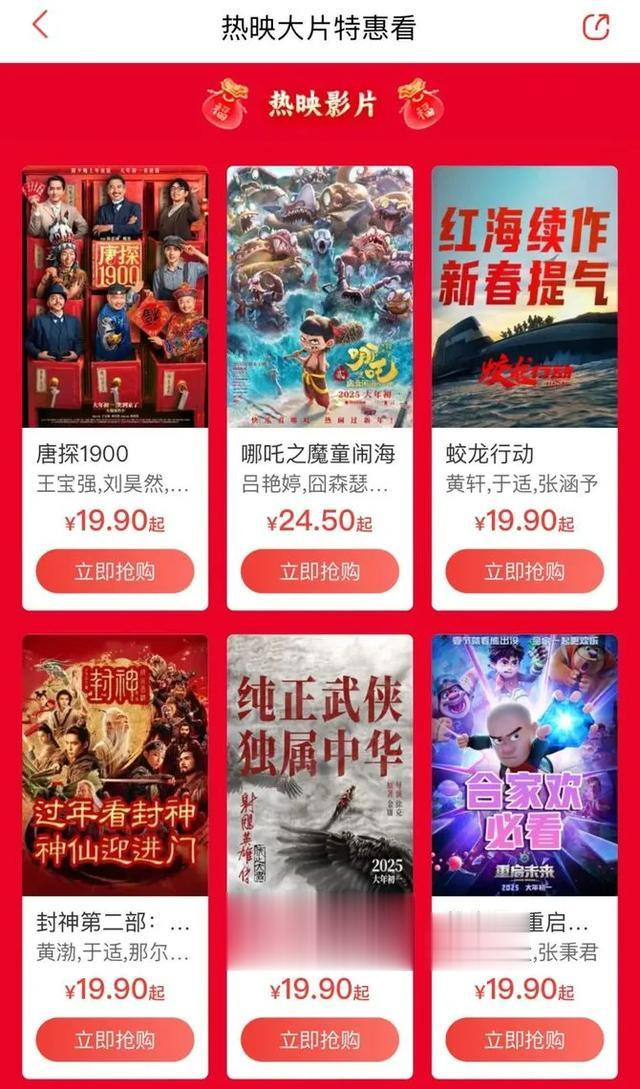
Task: Select the 封神第二部 movie poster
Action: click(x=115, y=765)
